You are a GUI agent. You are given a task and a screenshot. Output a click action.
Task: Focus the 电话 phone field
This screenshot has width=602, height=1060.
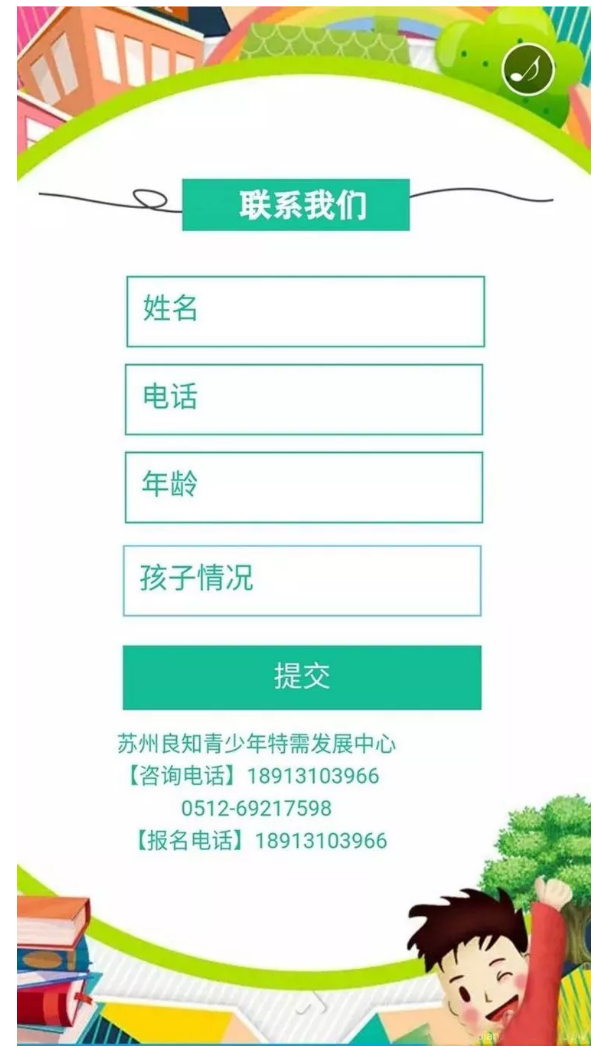click(x=304, y=399)
